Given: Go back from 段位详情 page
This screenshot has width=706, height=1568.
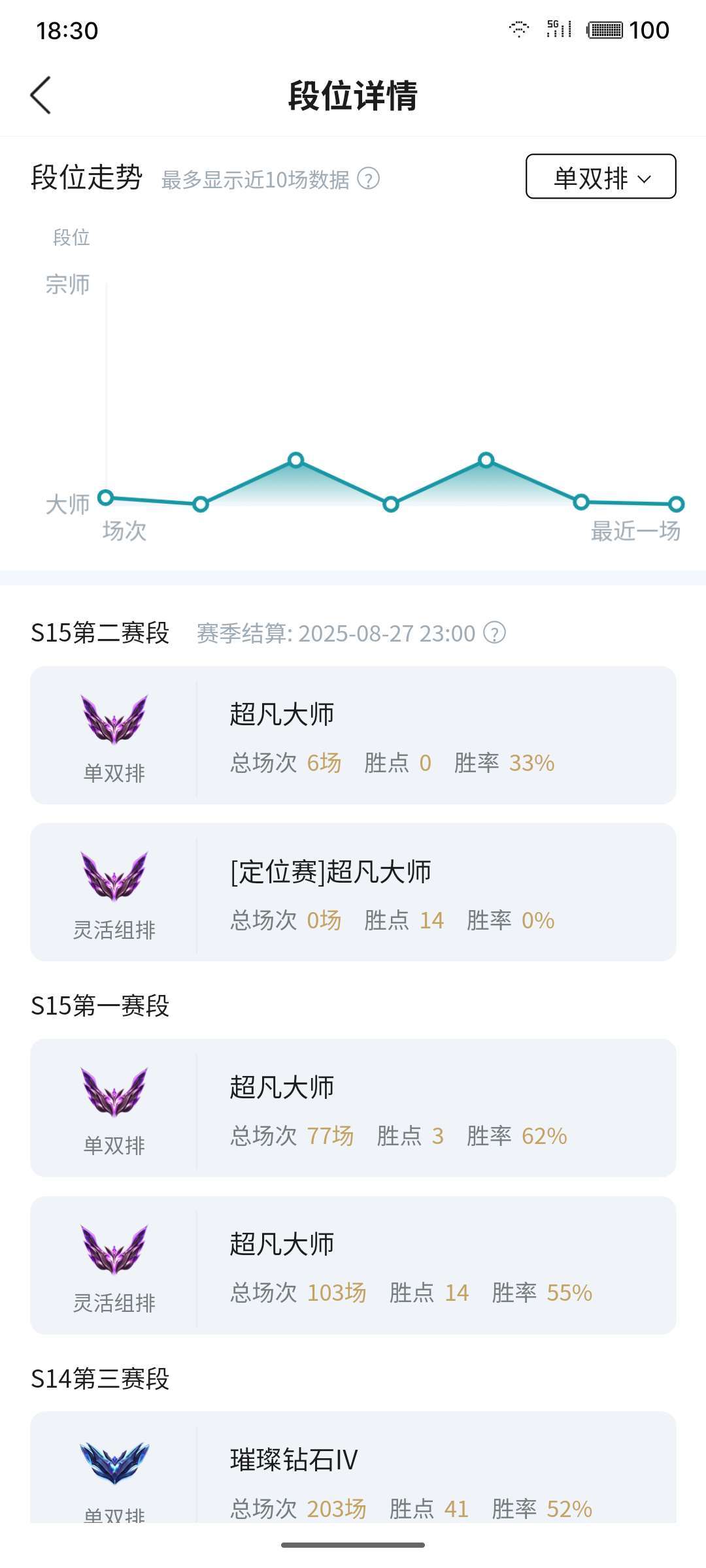Looking at the screenshot, I should pyautogui.click(x=41, y=95).
